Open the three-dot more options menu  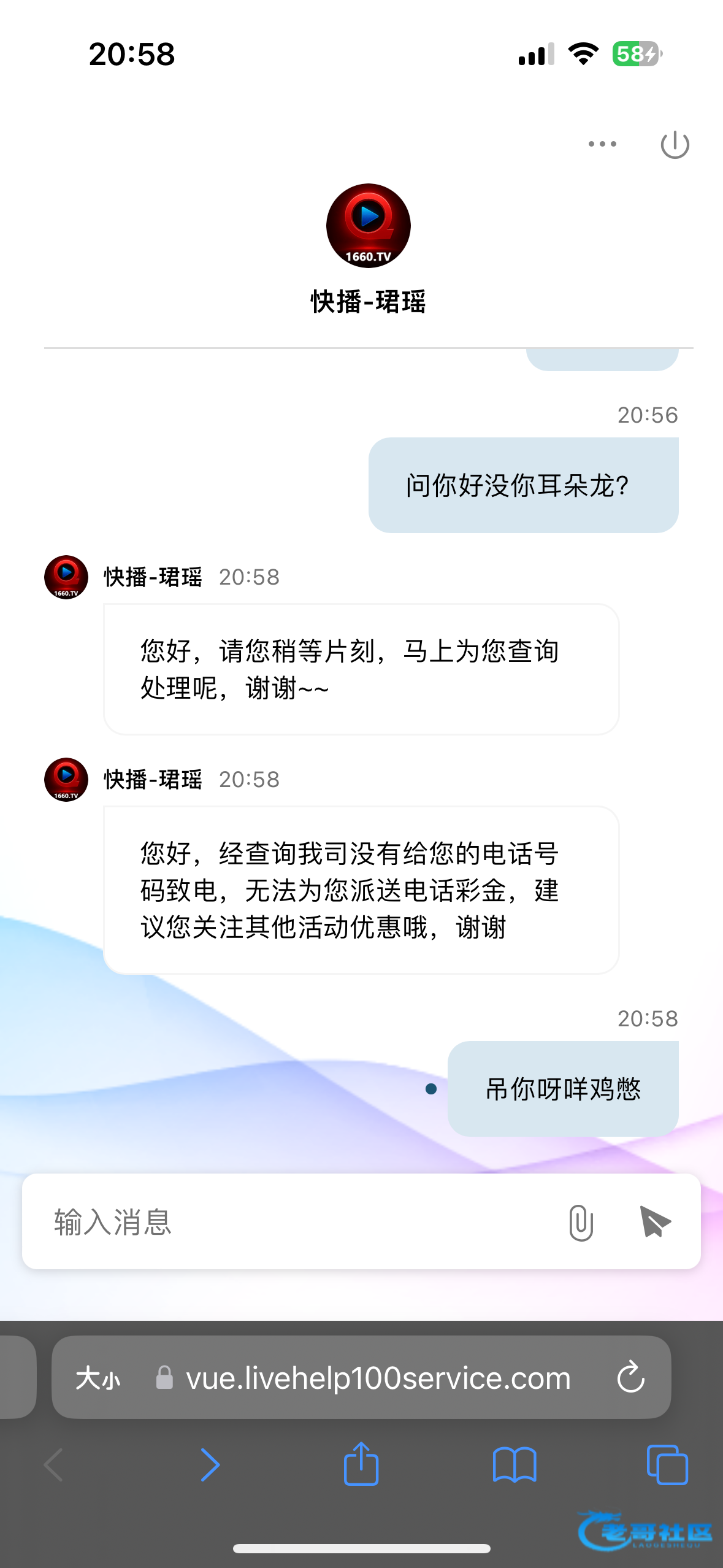tap(602, 144)
